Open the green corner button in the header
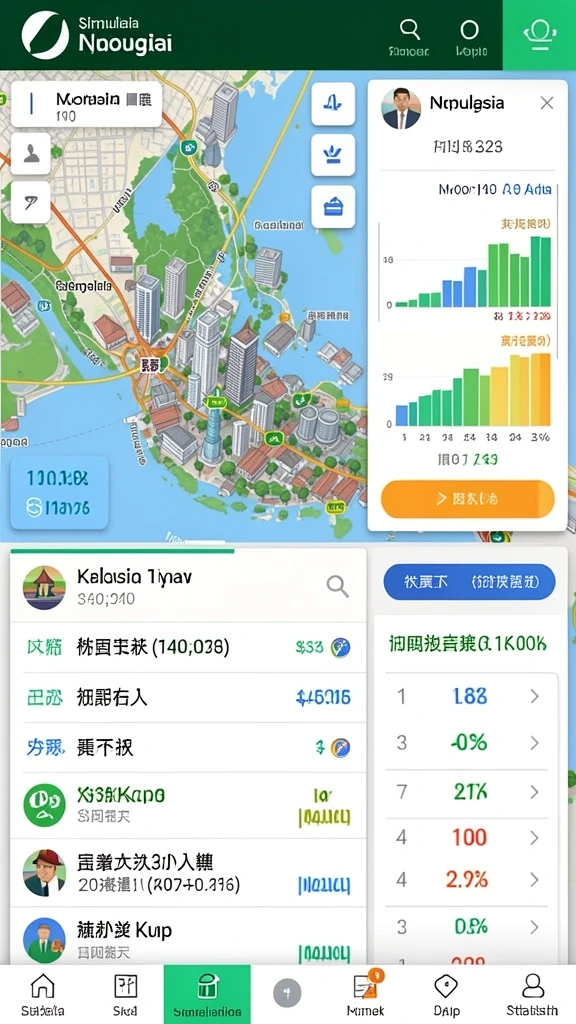The height and width of the screenshot is (1024, 576). [x=539, y=35]
